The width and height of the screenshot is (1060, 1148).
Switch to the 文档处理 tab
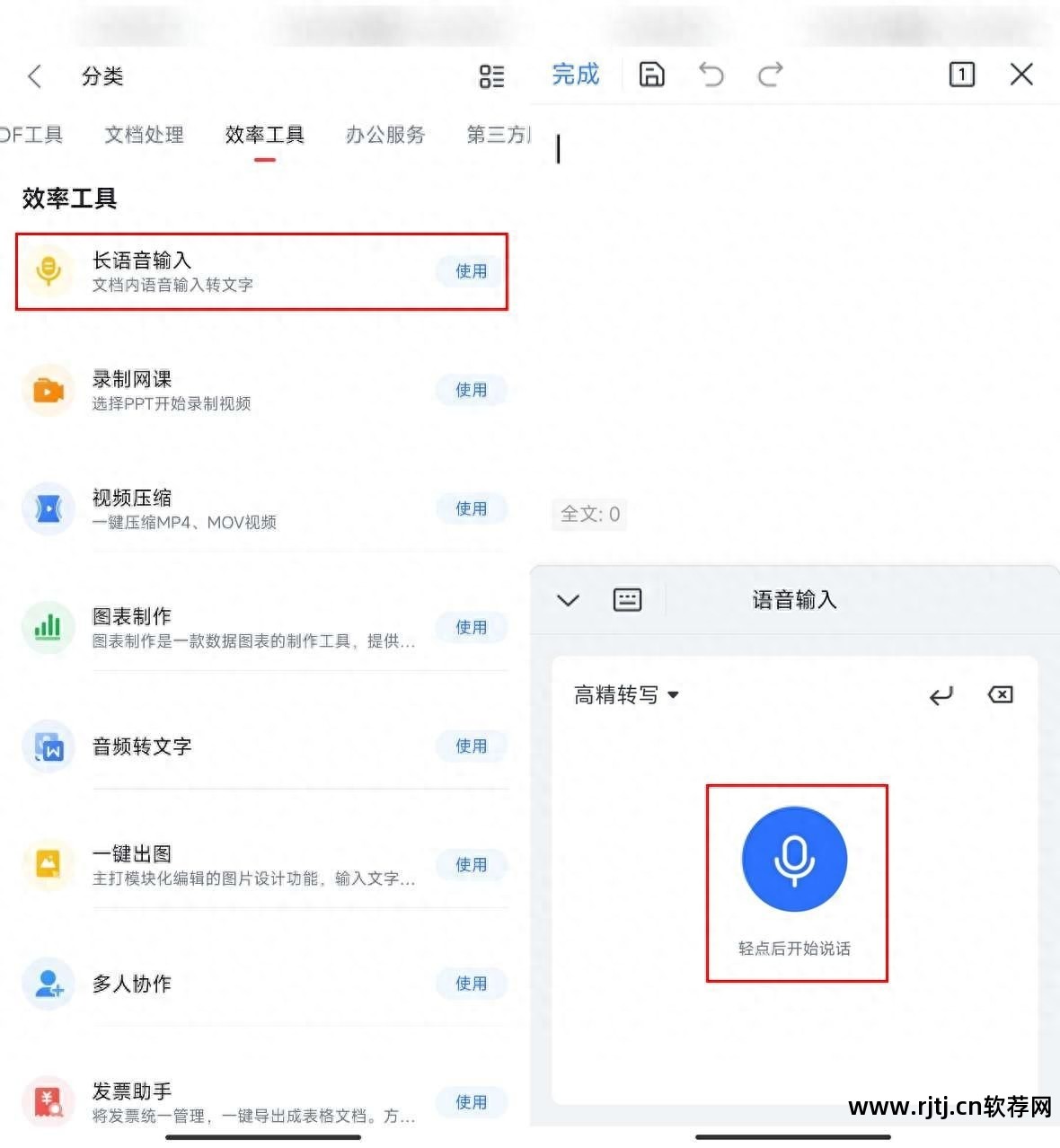pos(144,135)
